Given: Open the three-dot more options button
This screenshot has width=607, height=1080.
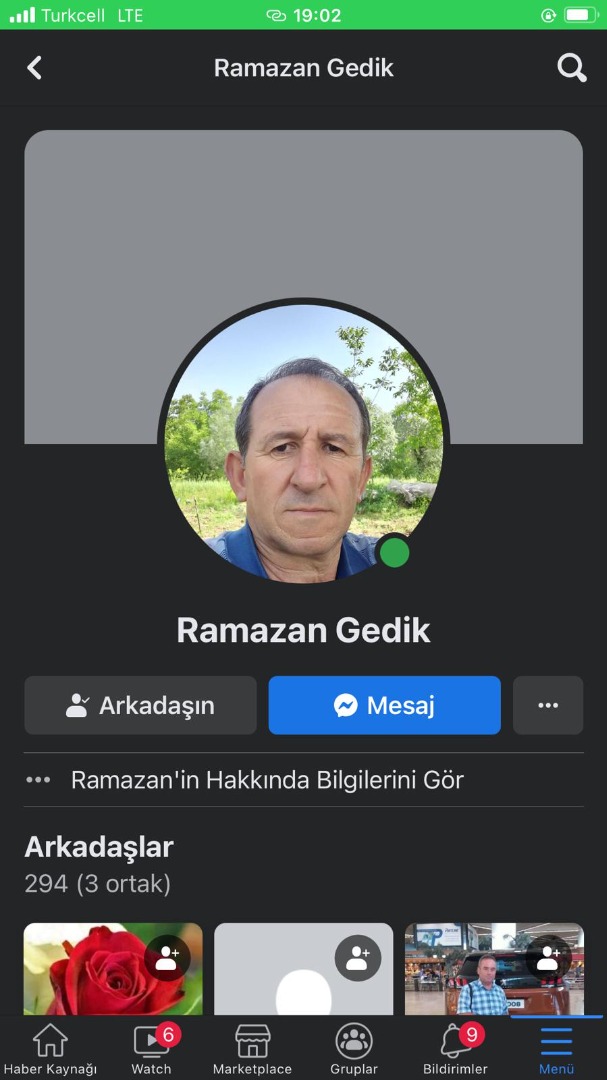Looking at the screenshot, I should [547, 705].
